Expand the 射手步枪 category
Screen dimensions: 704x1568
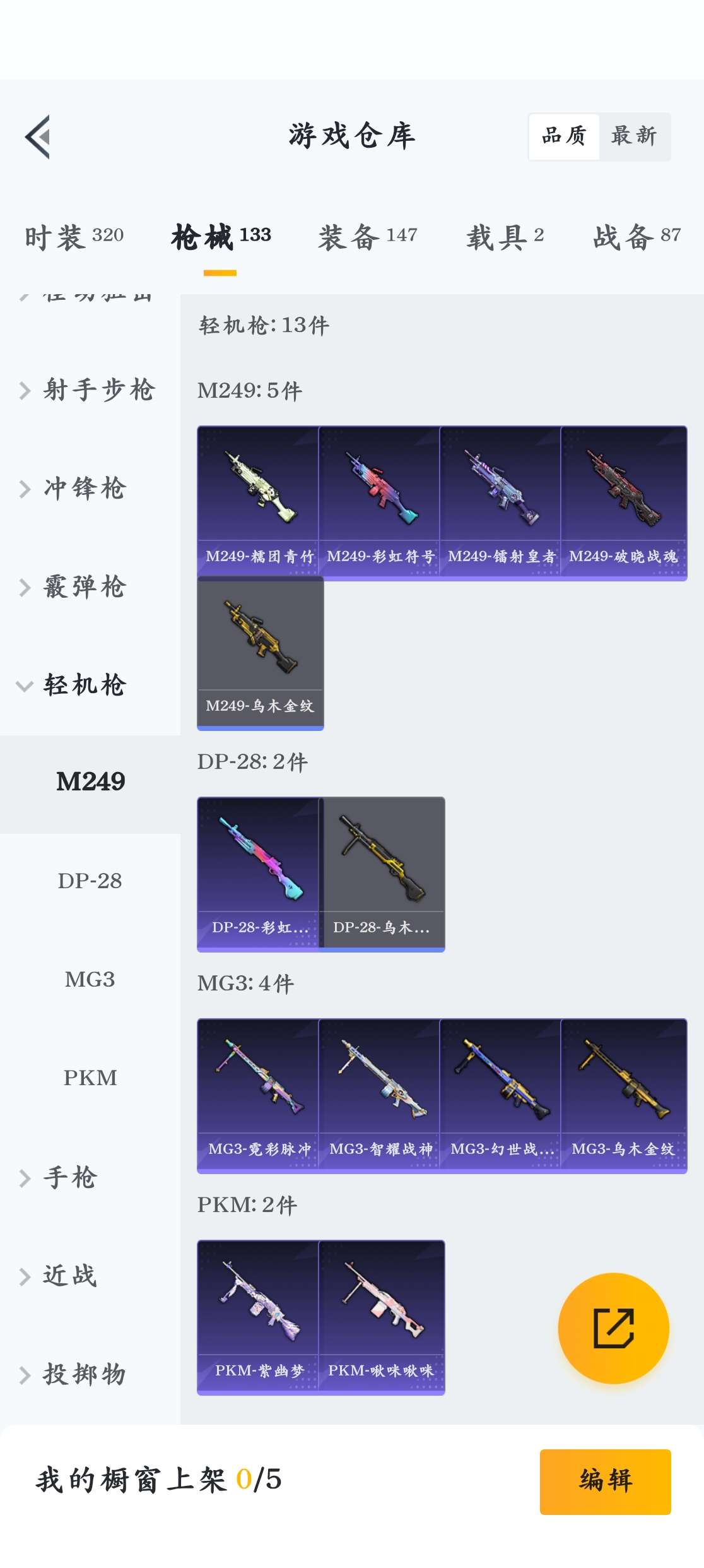click(90, 390)
